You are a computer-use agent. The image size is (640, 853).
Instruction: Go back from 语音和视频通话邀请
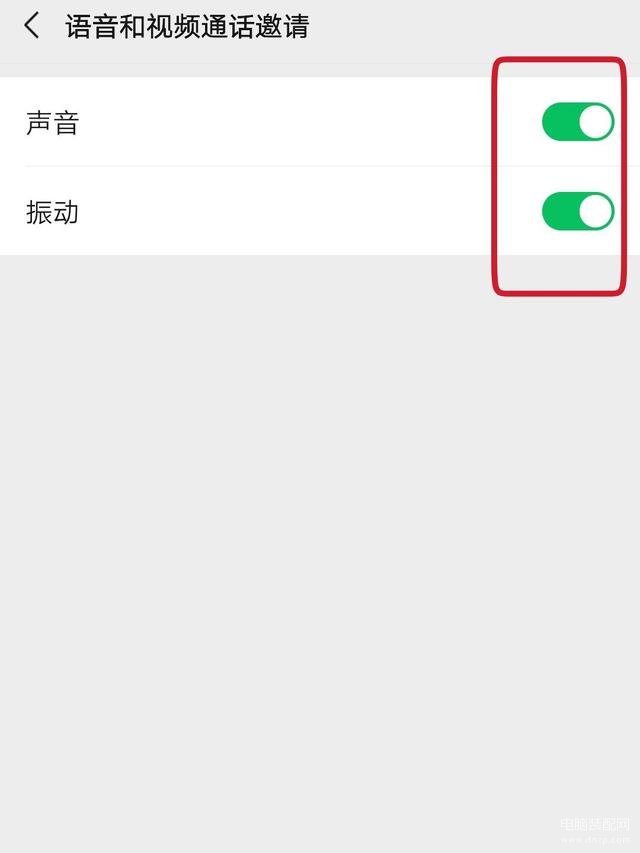(x=33, y=26)
